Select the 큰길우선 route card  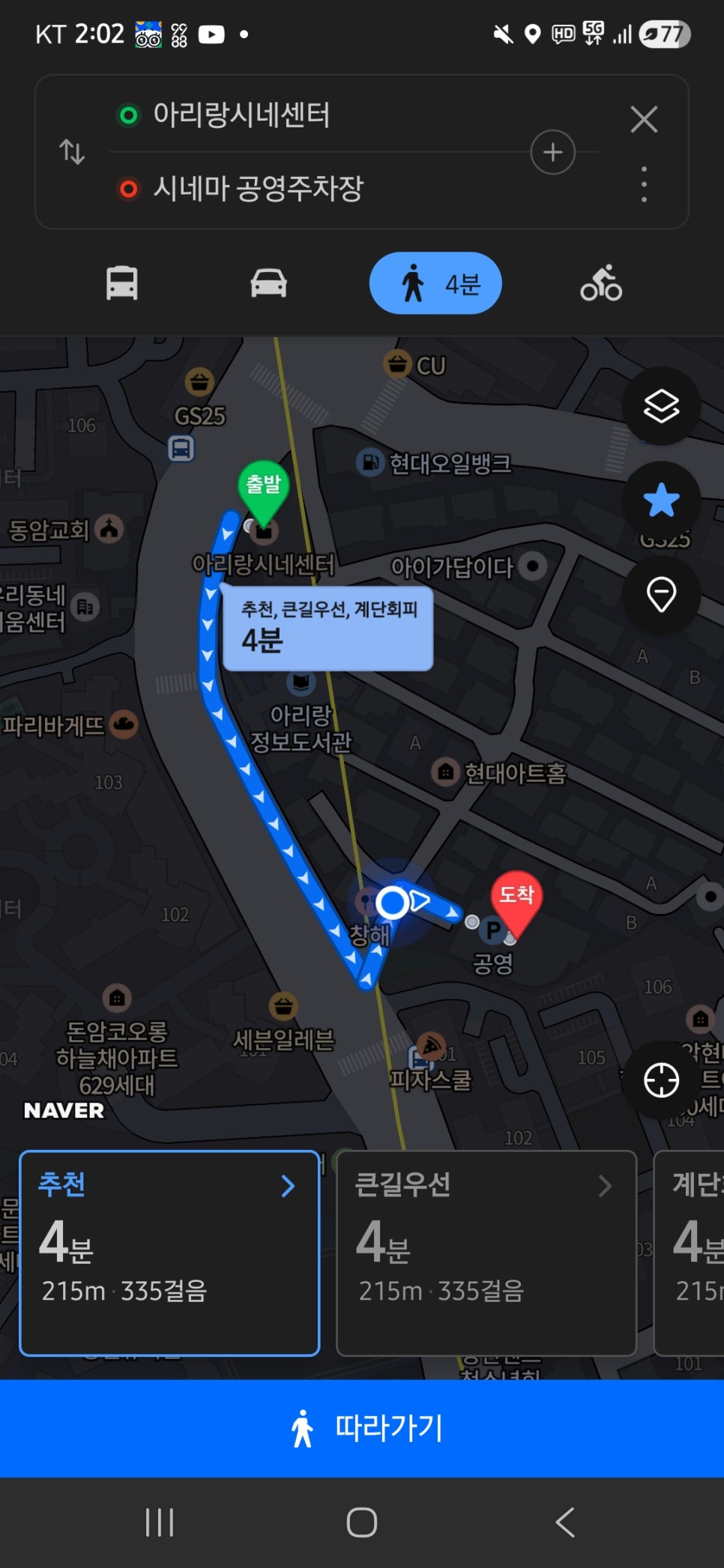(486, 1253)
